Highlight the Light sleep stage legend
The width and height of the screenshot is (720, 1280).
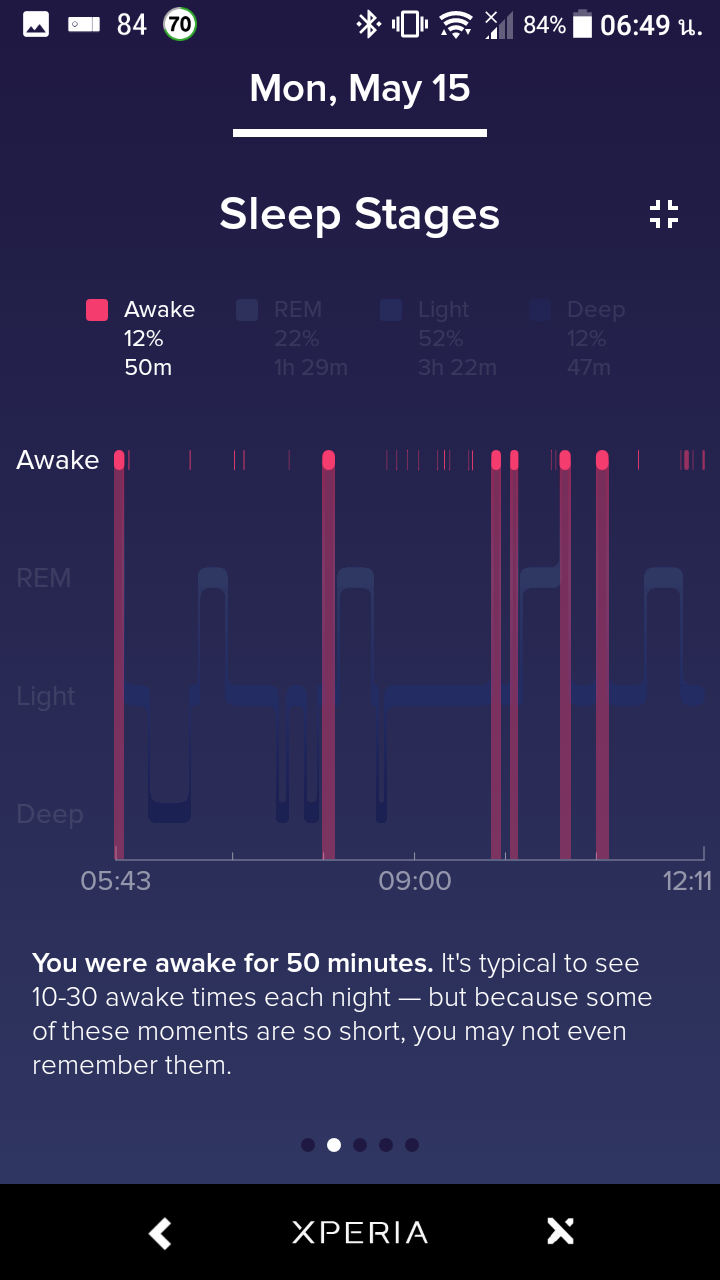click(438, 339)
